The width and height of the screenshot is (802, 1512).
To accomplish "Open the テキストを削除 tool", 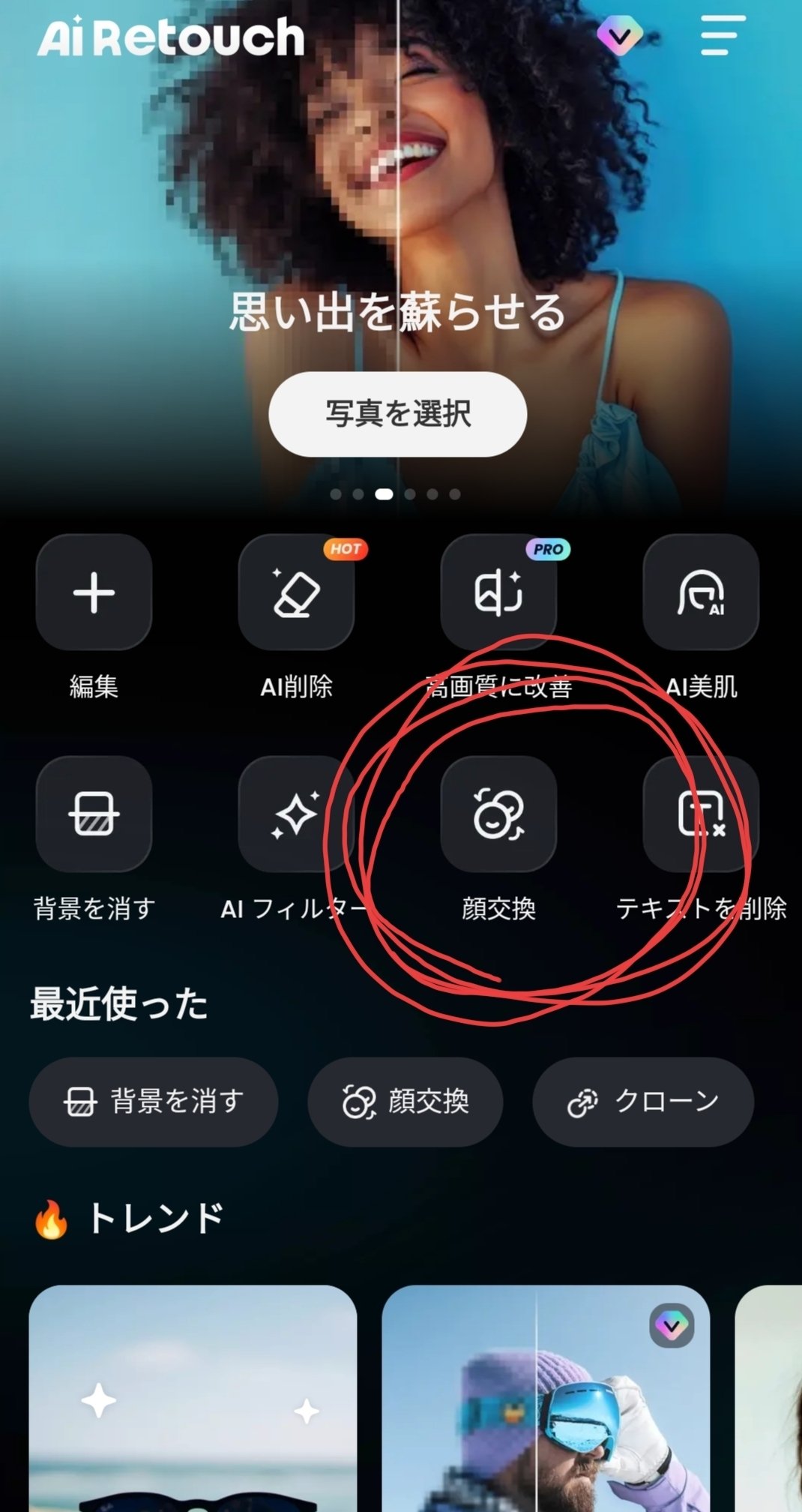I will [701, 814].
